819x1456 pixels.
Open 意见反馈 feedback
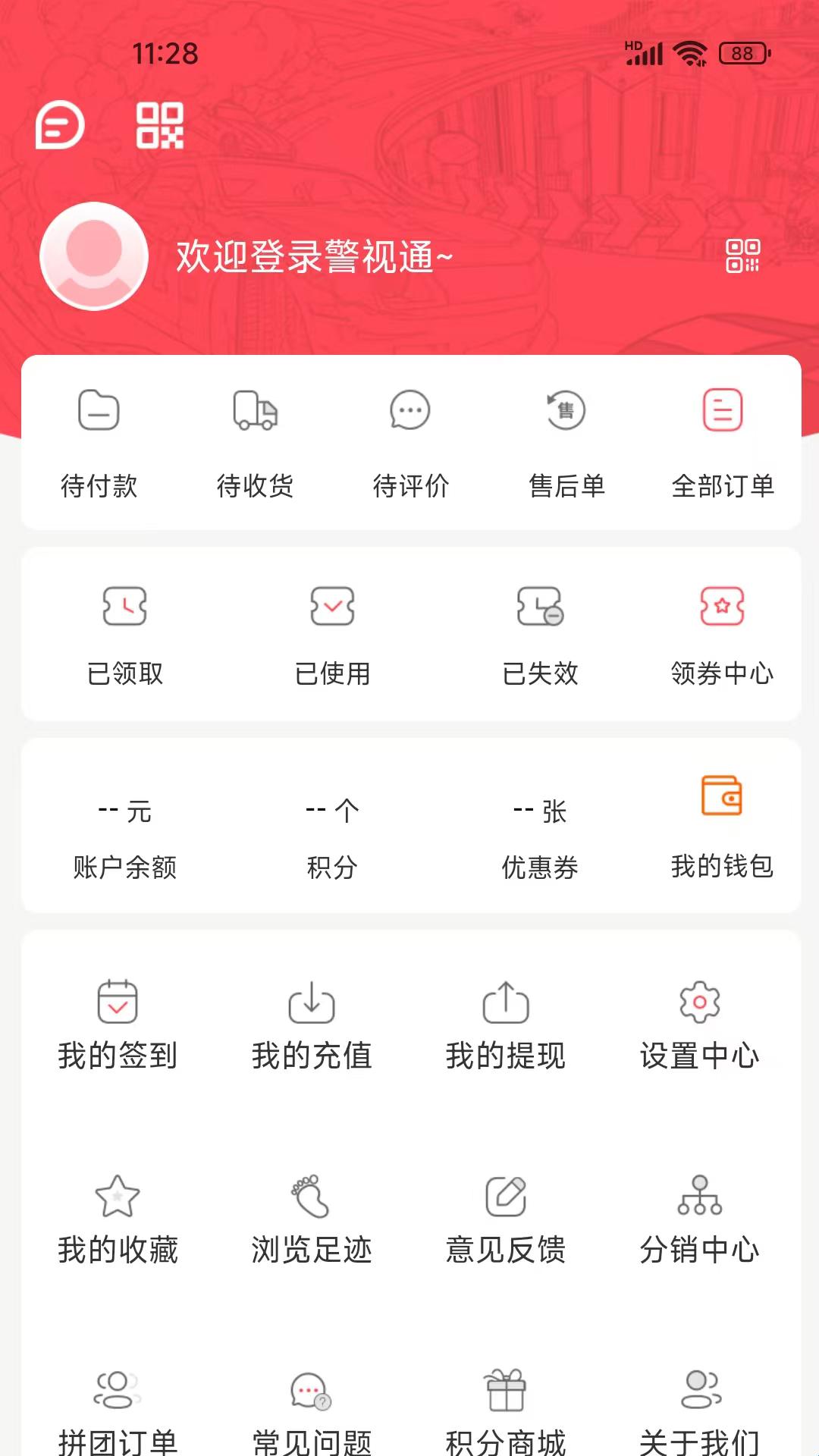point(506,1218)
